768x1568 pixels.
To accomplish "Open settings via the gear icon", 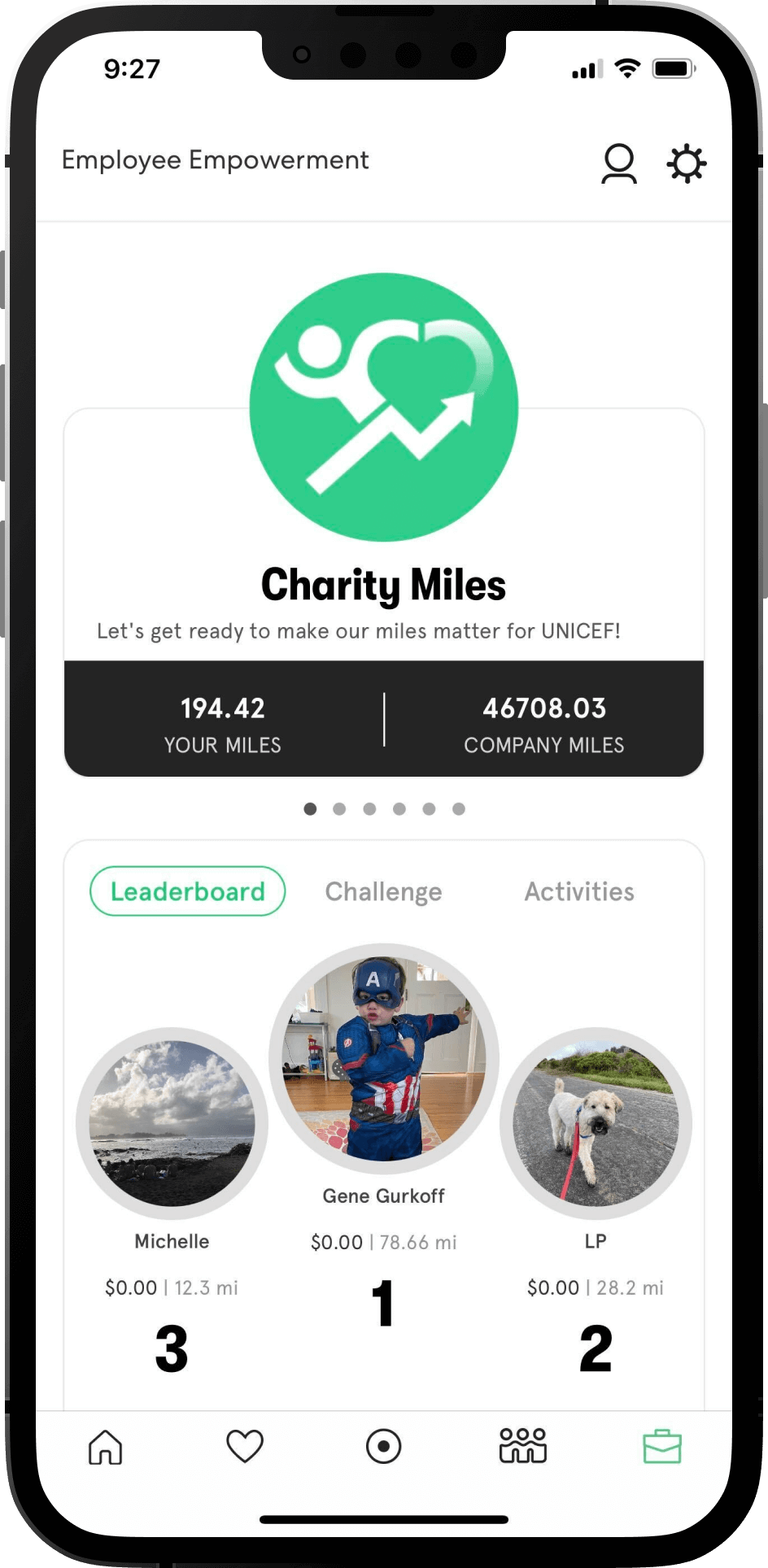I will (x=686, y=163).
